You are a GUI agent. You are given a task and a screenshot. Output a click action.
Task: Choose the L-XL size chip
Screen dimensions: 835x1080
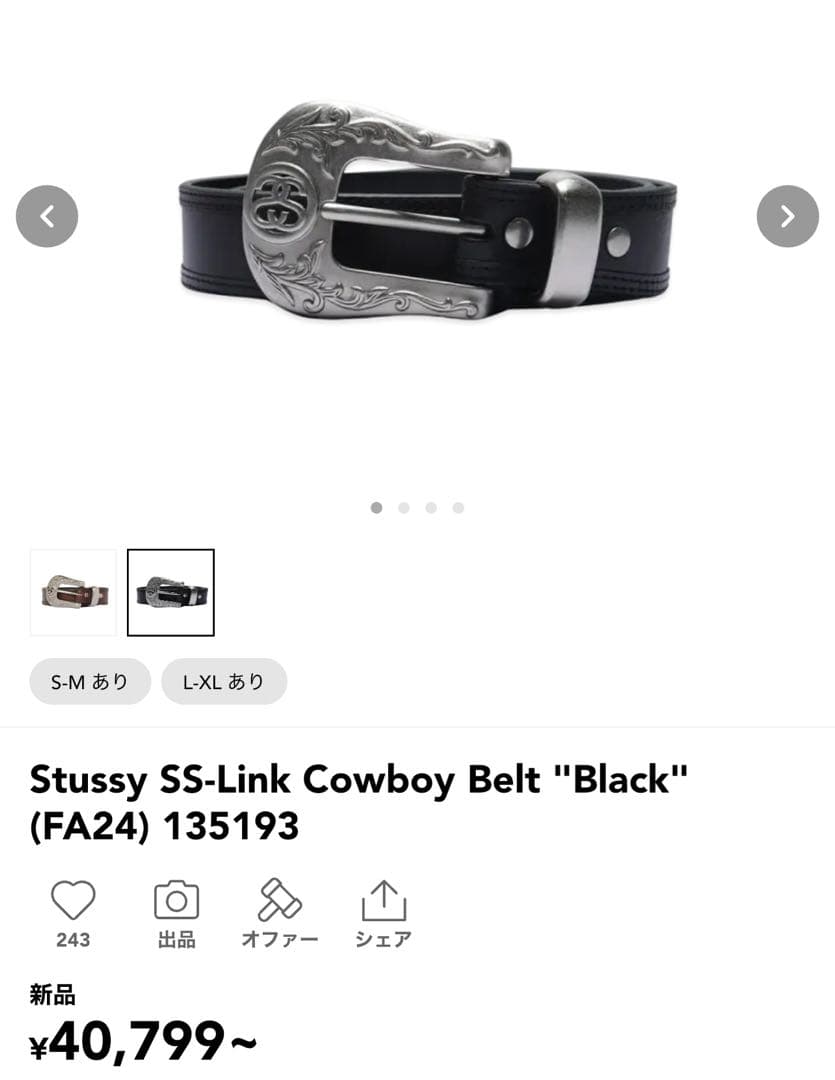point(224,682)
